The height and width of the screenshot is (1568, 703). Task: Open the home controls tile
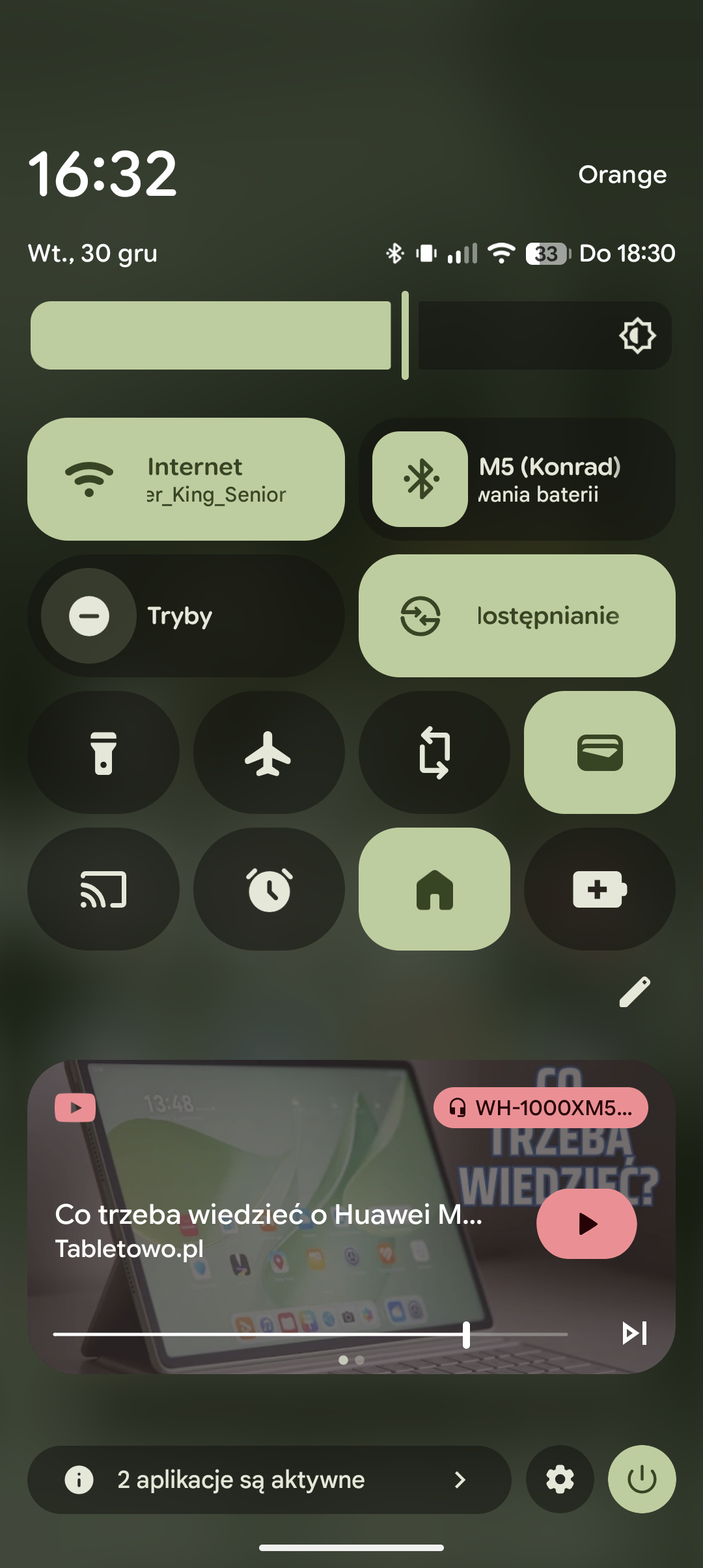click(x=434, y=889)
